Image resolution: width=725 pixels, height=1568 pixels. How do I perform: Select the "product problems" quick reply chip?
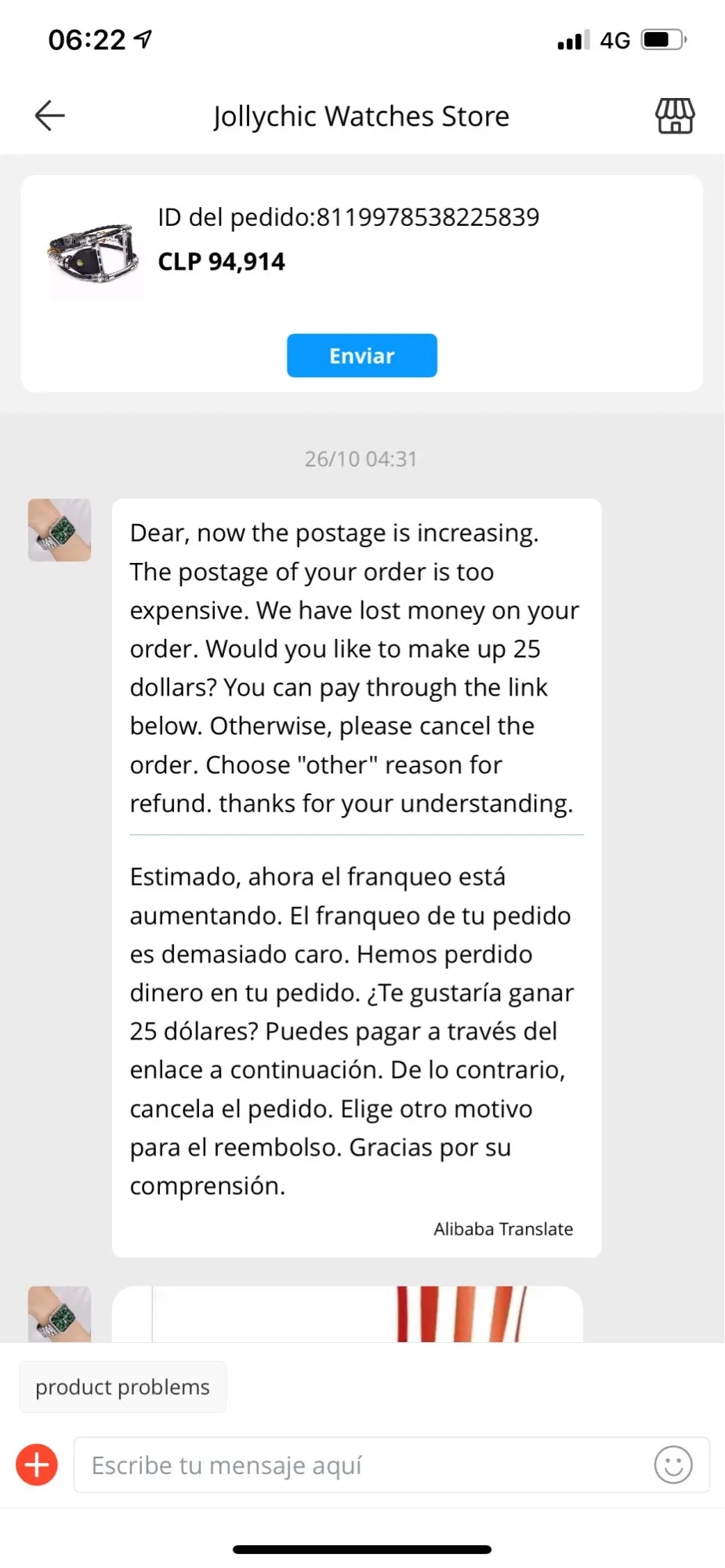click(x=123, y=1387)
